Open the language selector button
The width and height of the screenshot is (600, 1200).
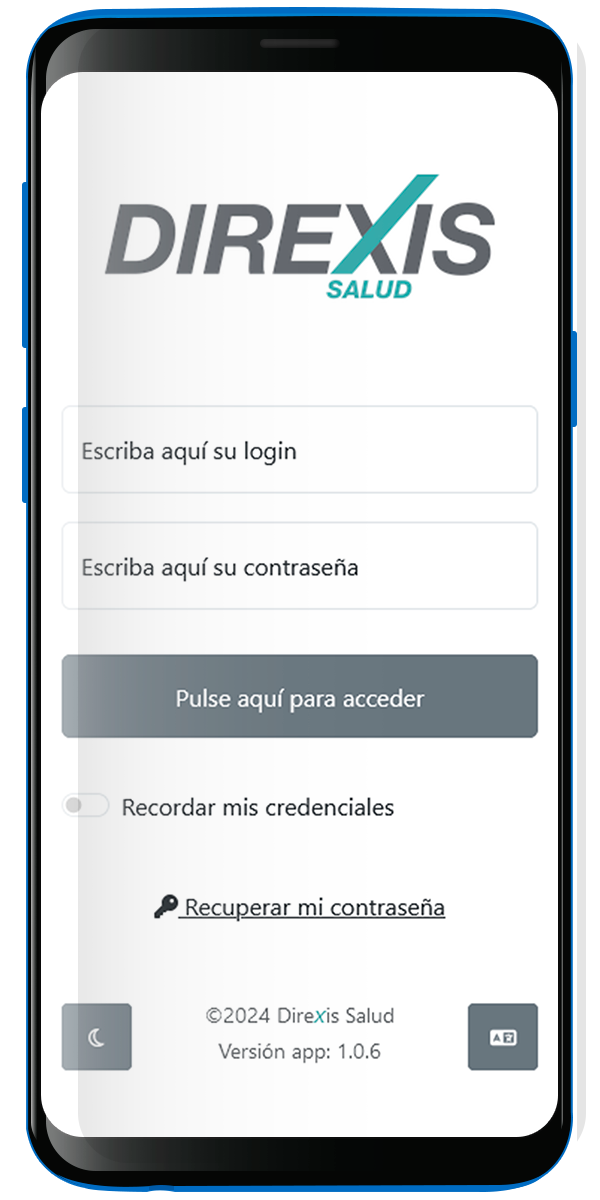click(x=503, y=1037)
